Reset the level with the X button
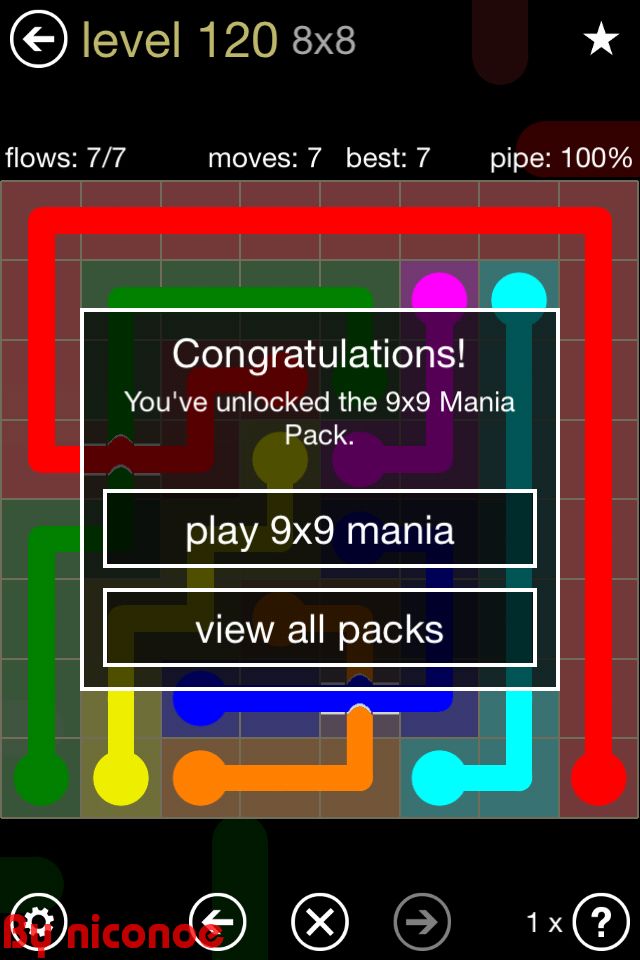Image resolution: width=640 pixels, height=960 pixels. 320,921
